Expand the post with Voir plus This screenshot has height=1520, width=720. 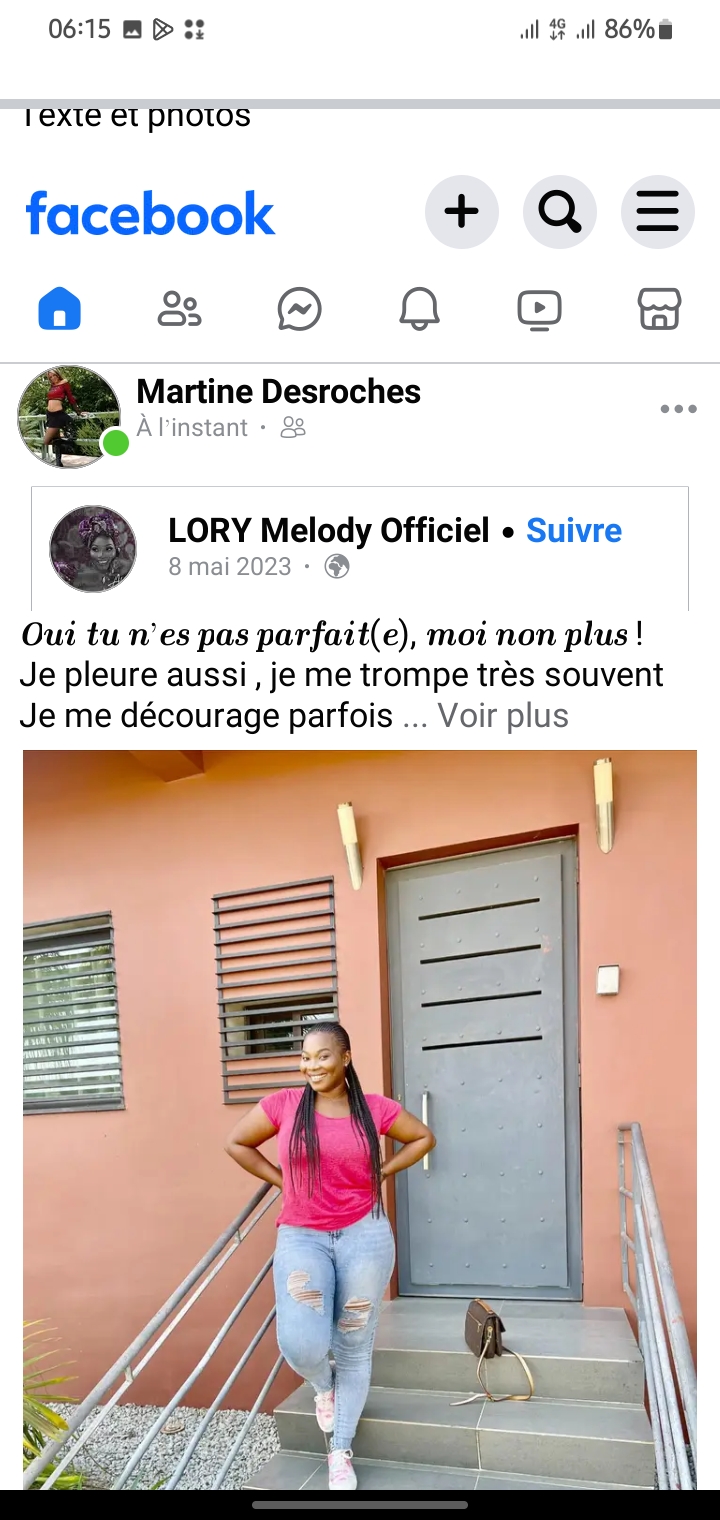(x=503, y=716)
